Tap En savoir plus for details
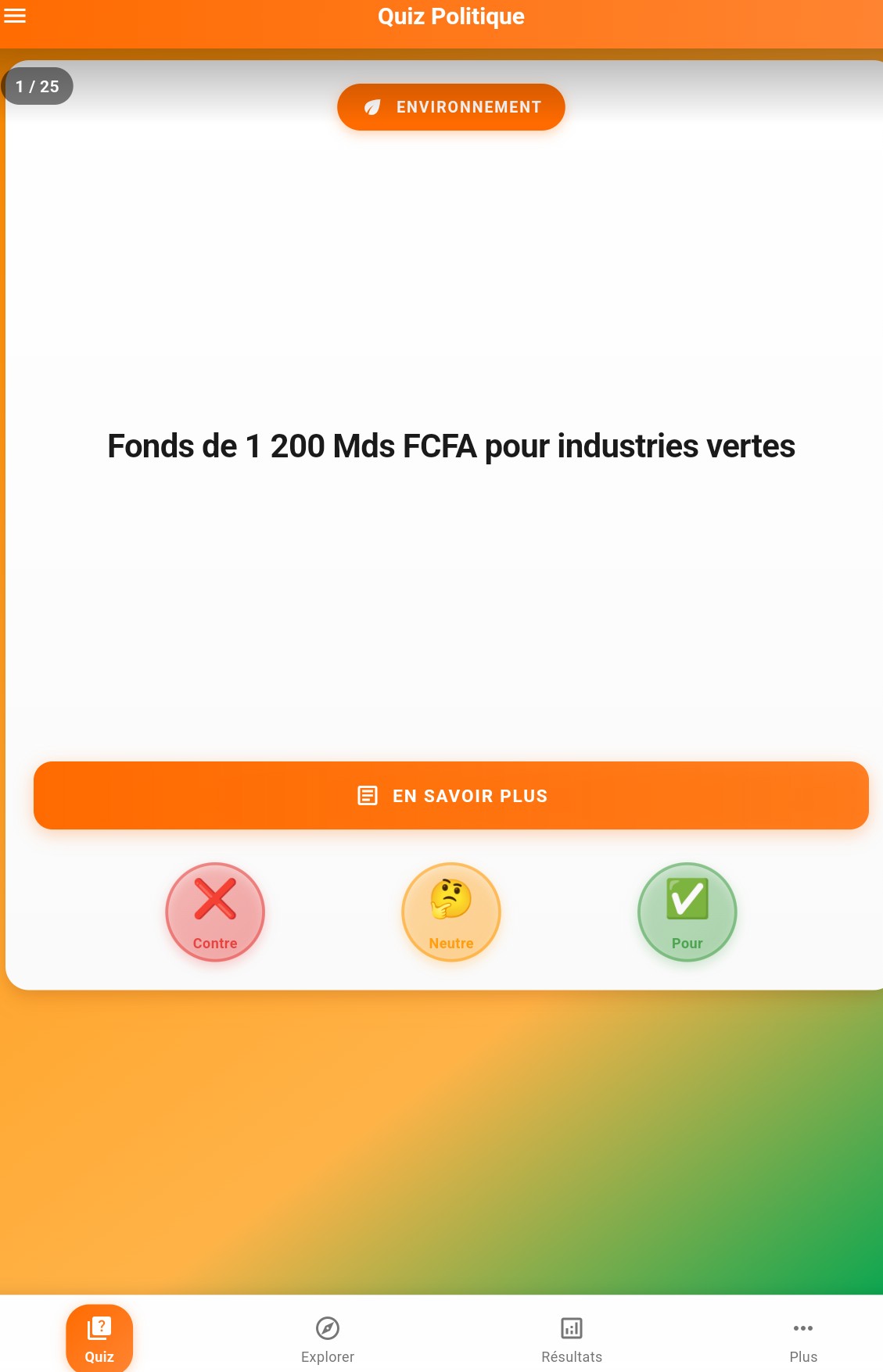Screen dimensions: 883x1372 [x=451, y=796]
